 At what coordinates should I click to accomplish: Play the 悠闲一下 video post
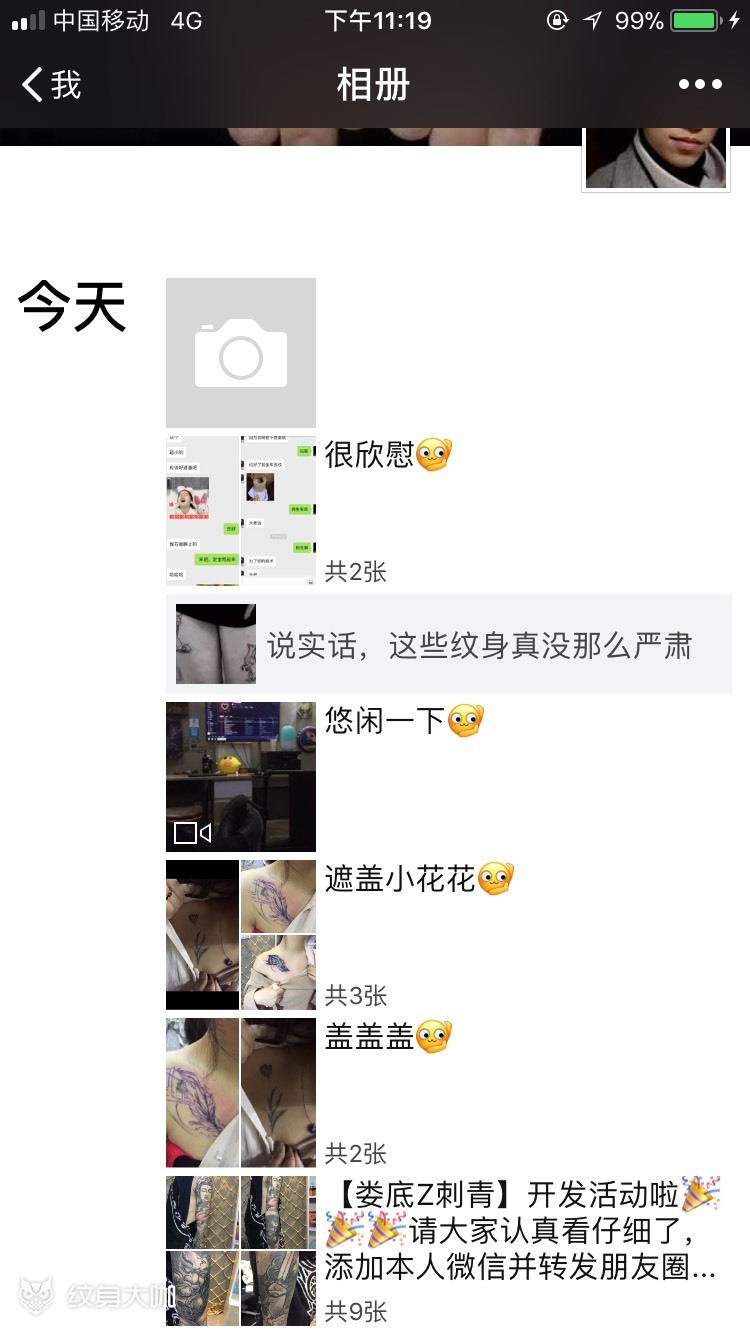241,777
